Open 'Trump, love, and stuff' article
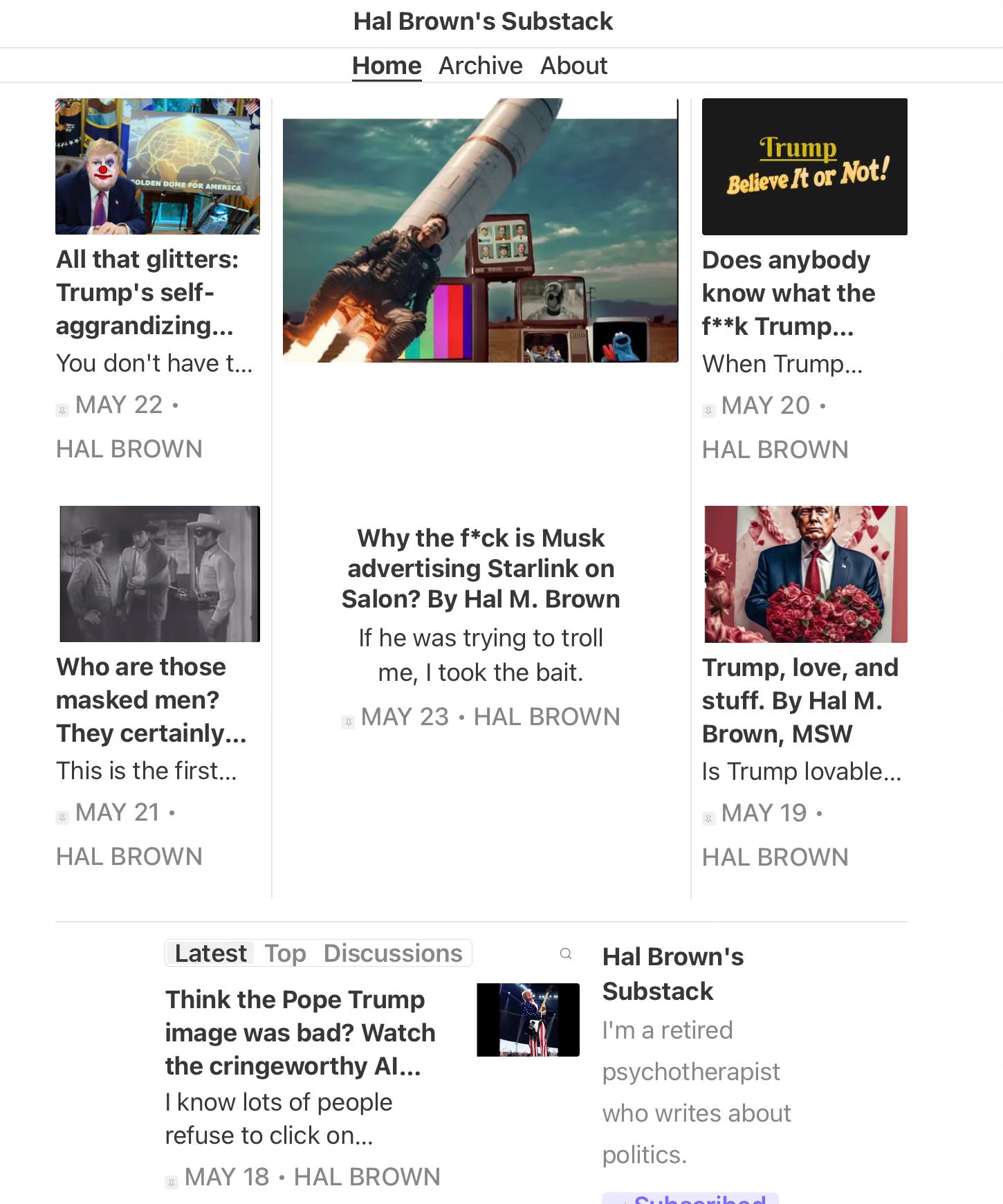 tap(800, 700)
